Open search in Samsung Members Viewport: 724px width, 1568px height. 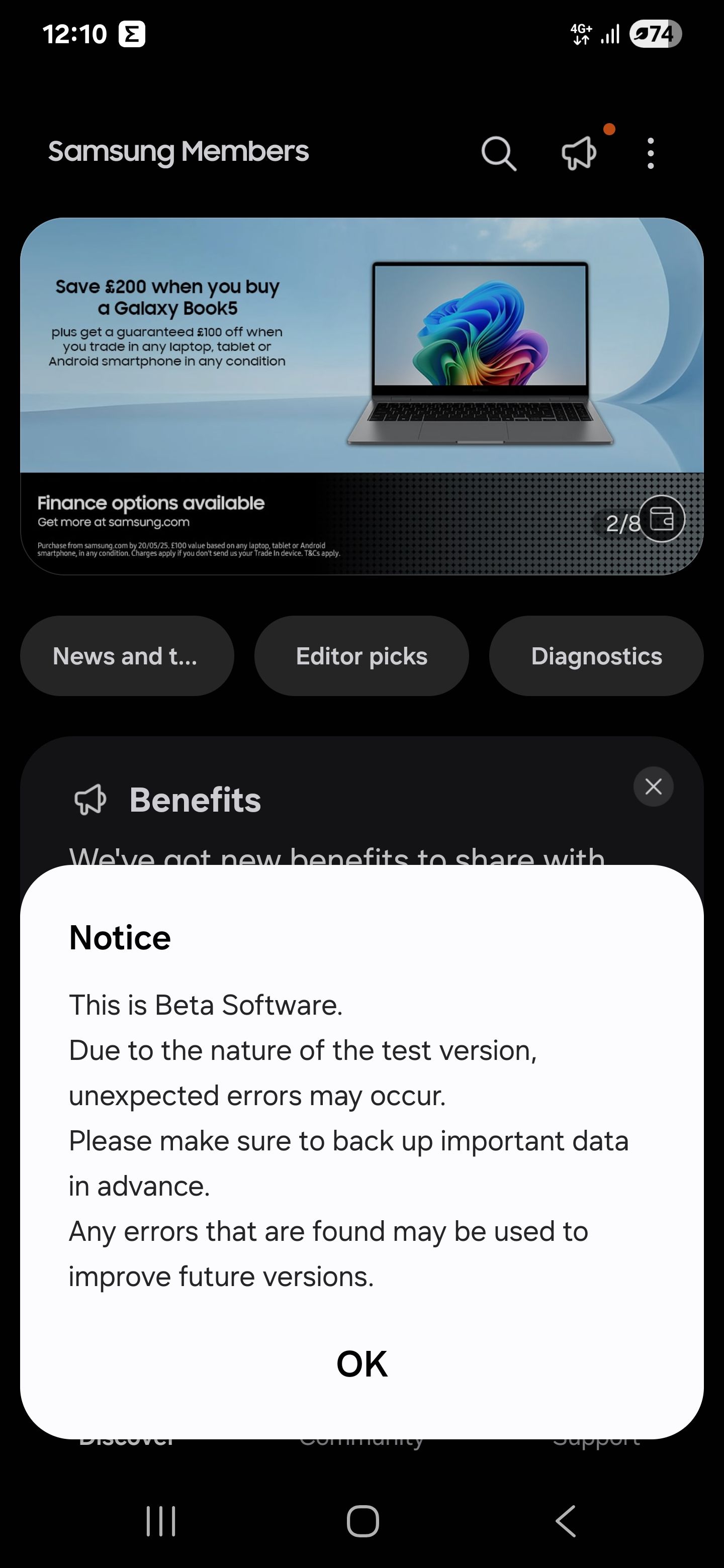[499, 153]
